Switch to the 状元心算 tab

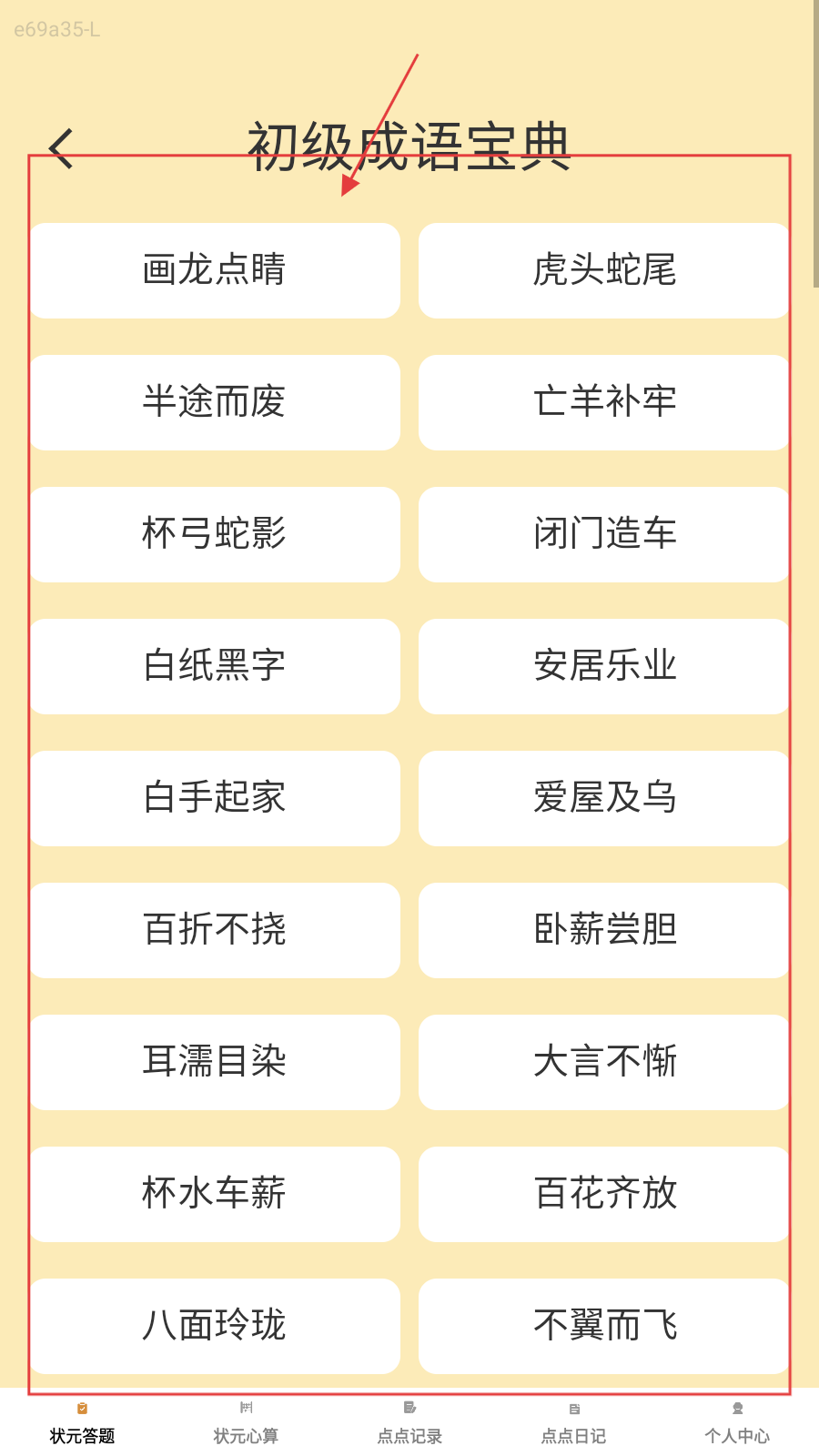click(x=246, y=1423)
